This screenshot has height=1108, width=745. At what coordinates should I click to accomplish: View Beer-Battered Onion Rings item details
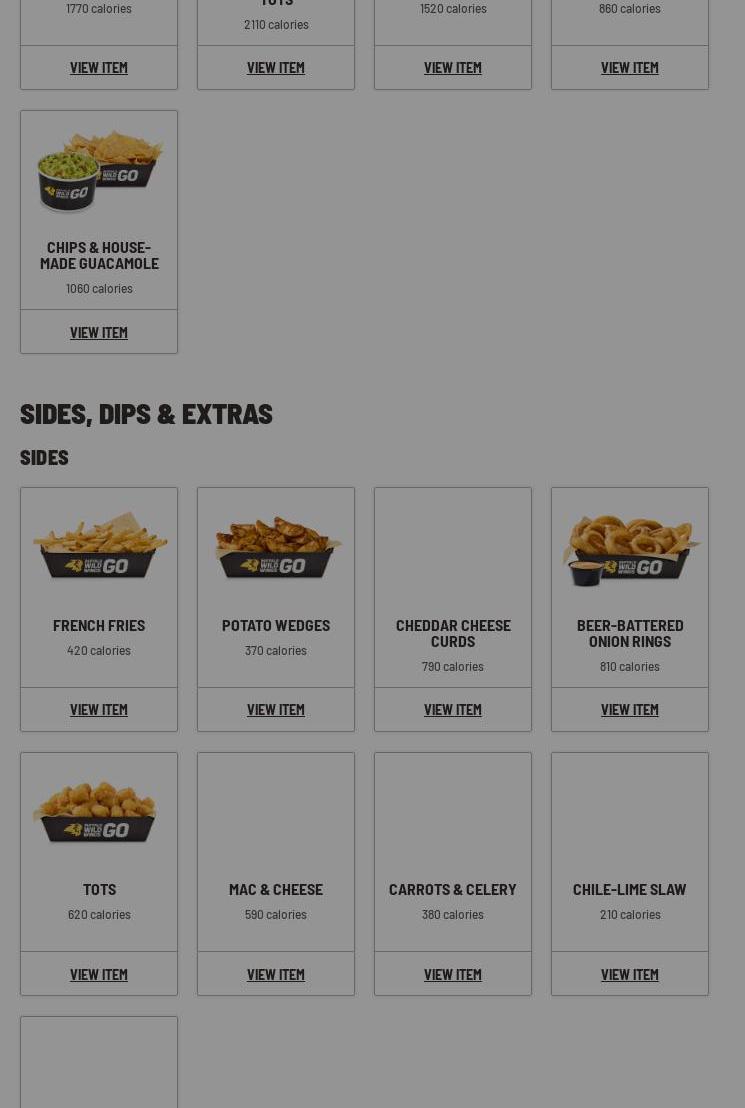(630, 709)
